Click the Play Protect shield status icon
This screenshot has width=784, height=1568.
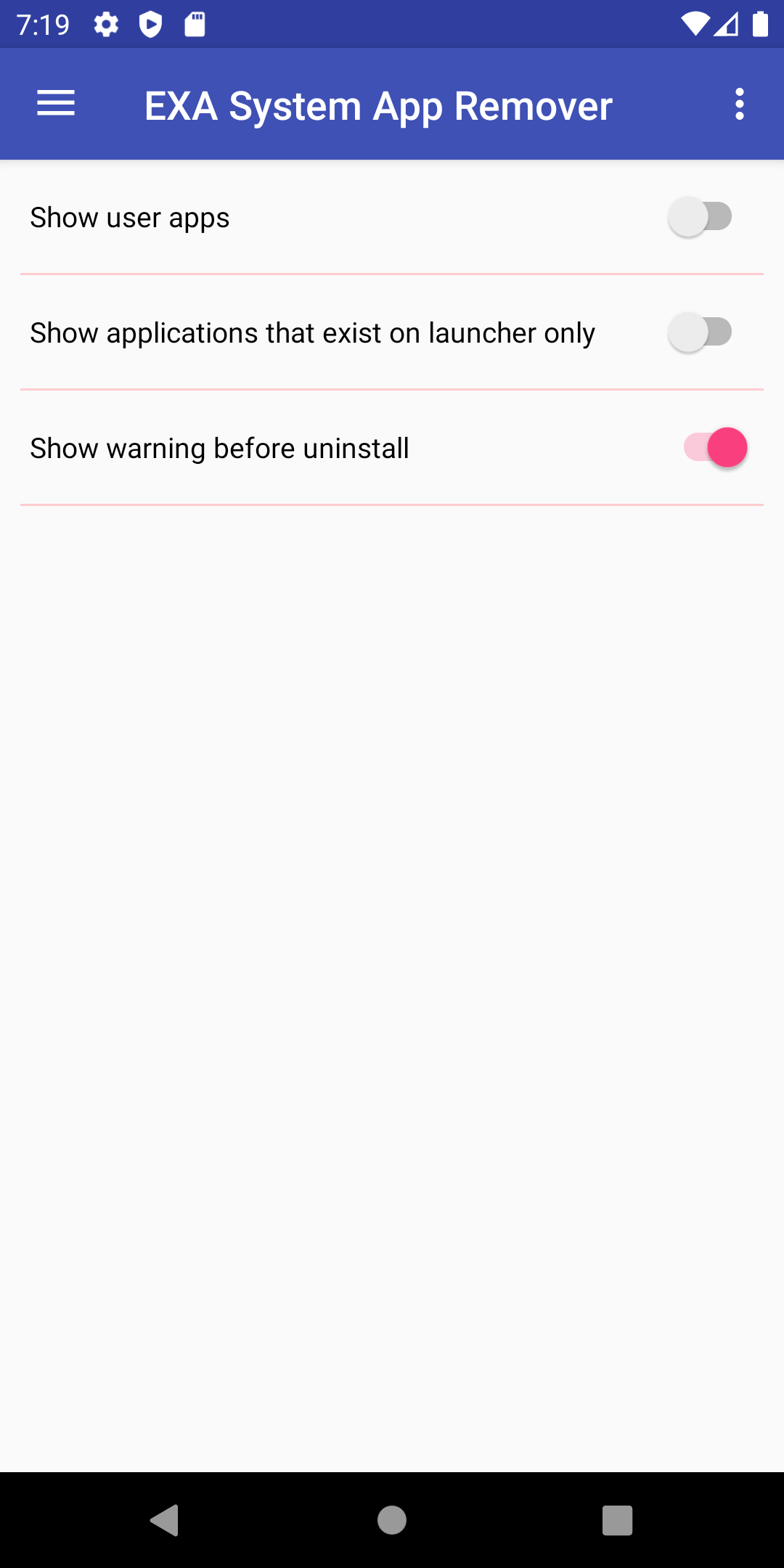pyautogui.click(x=150, y=24)
